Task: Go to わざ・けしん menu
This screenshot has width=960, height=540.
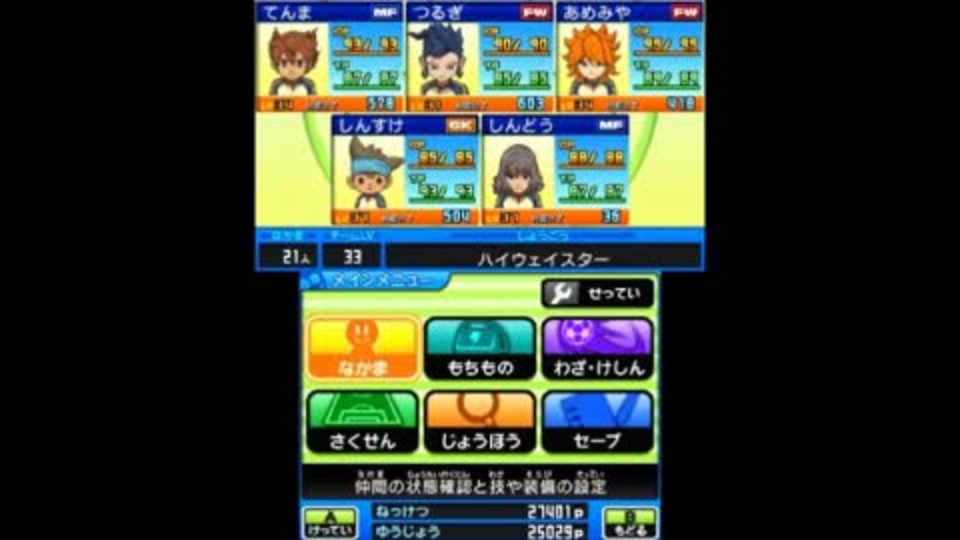Action: 597,348
